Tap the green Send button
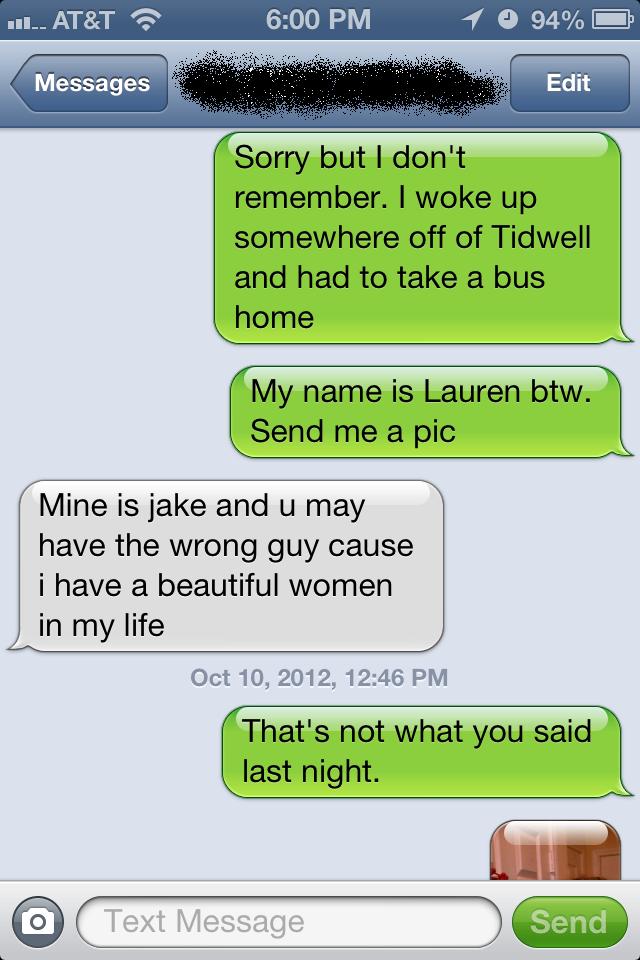 point(568,921)
